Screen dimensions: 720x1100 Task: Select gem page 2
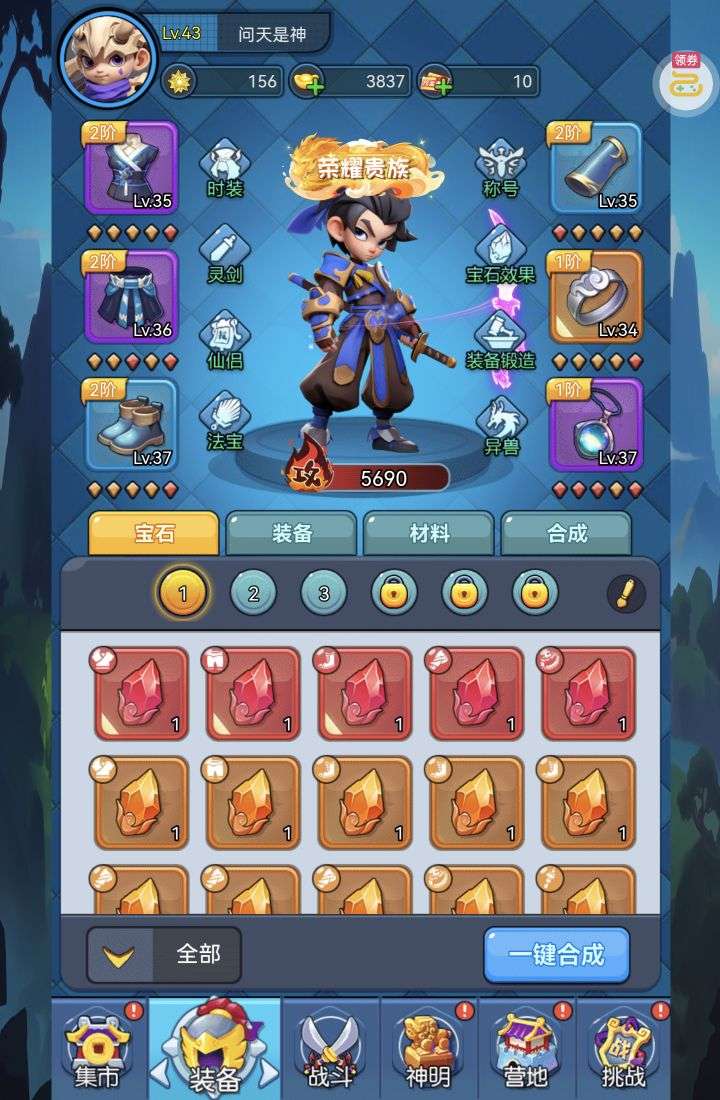coord(253,594)
